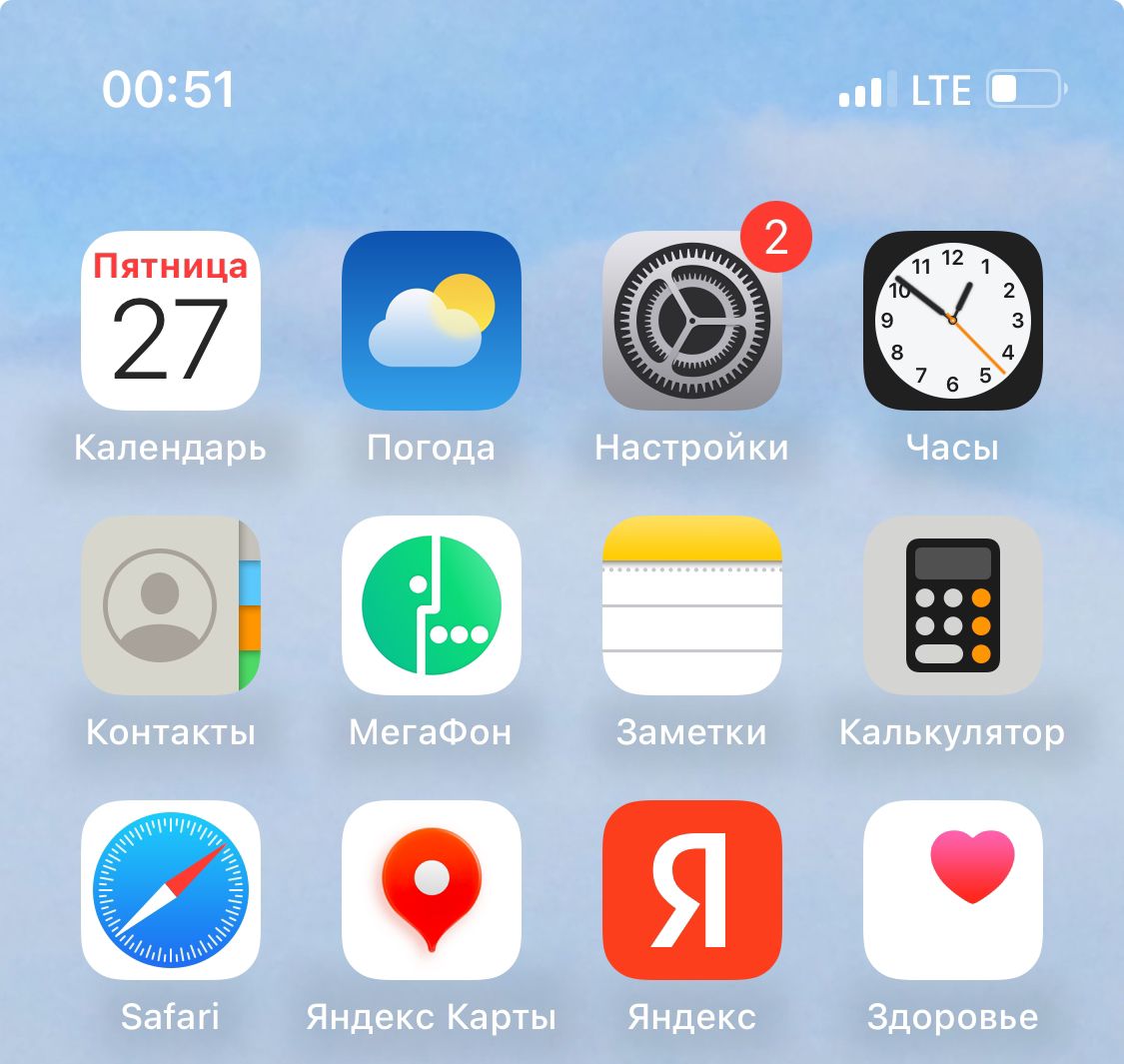Image resolution: width=1124 pixels, height=1064 pixels.
Task: Open the Часы clock app
Action: (952, 321)
